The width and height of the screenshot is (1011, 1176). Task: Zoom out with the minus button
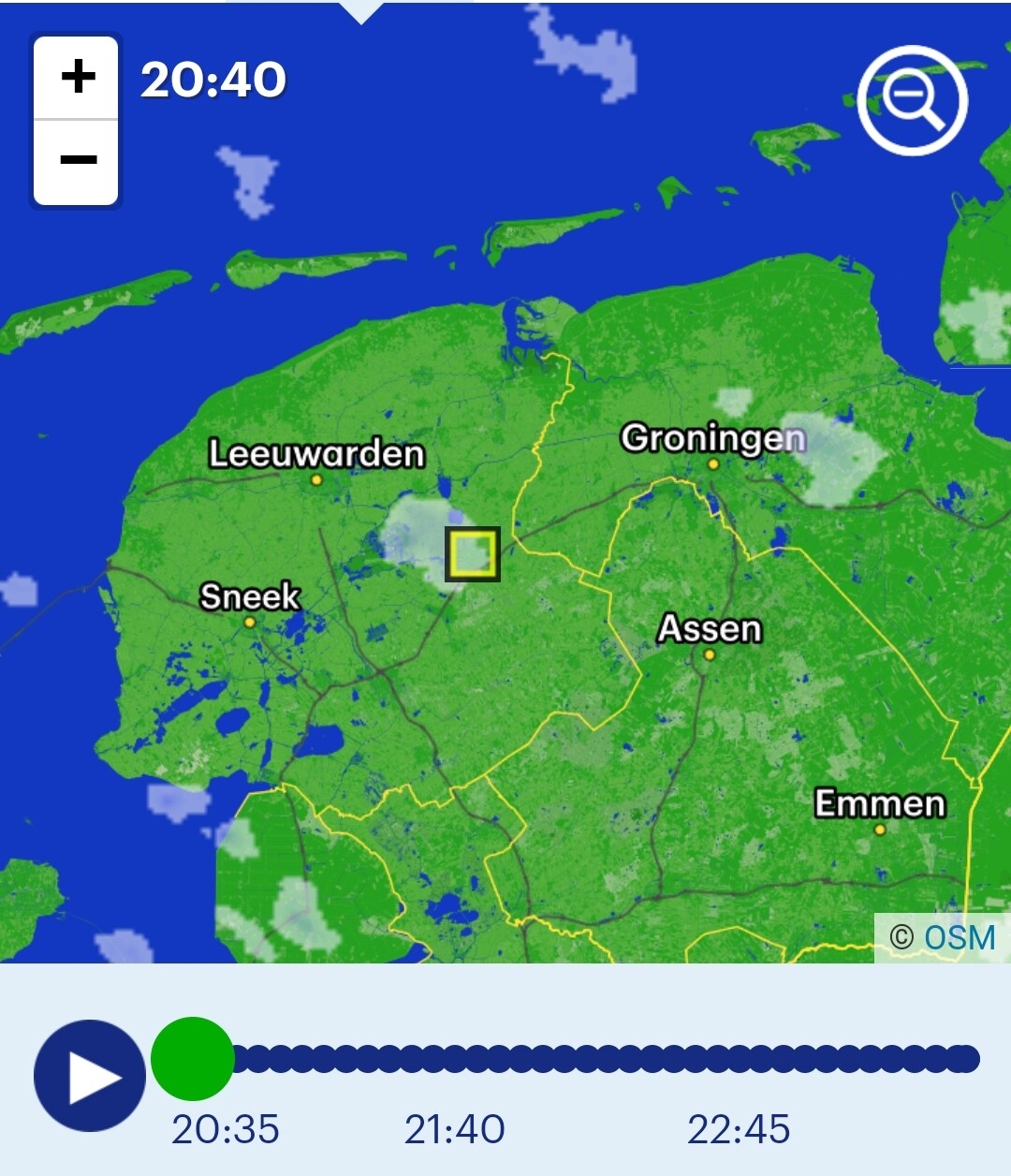coord(77,161)
